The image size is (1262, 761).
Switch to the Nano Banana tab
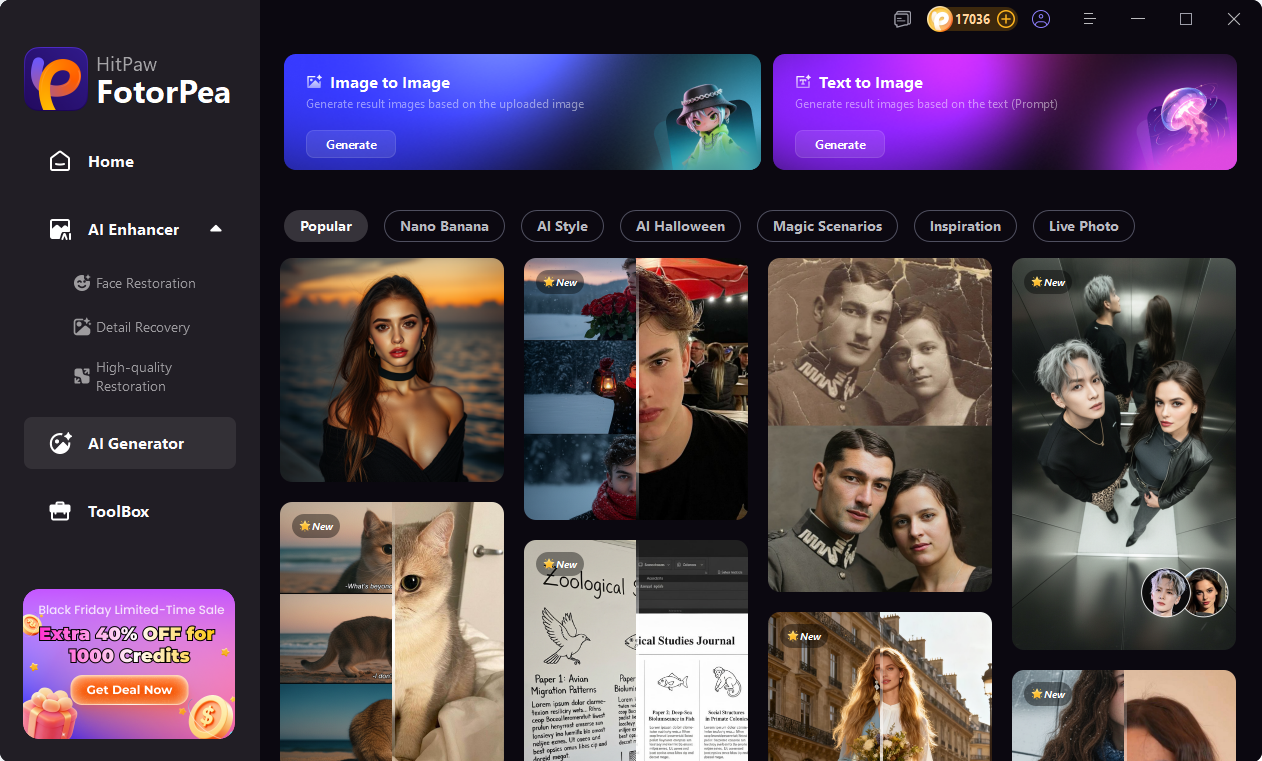[x=444, y=226]
